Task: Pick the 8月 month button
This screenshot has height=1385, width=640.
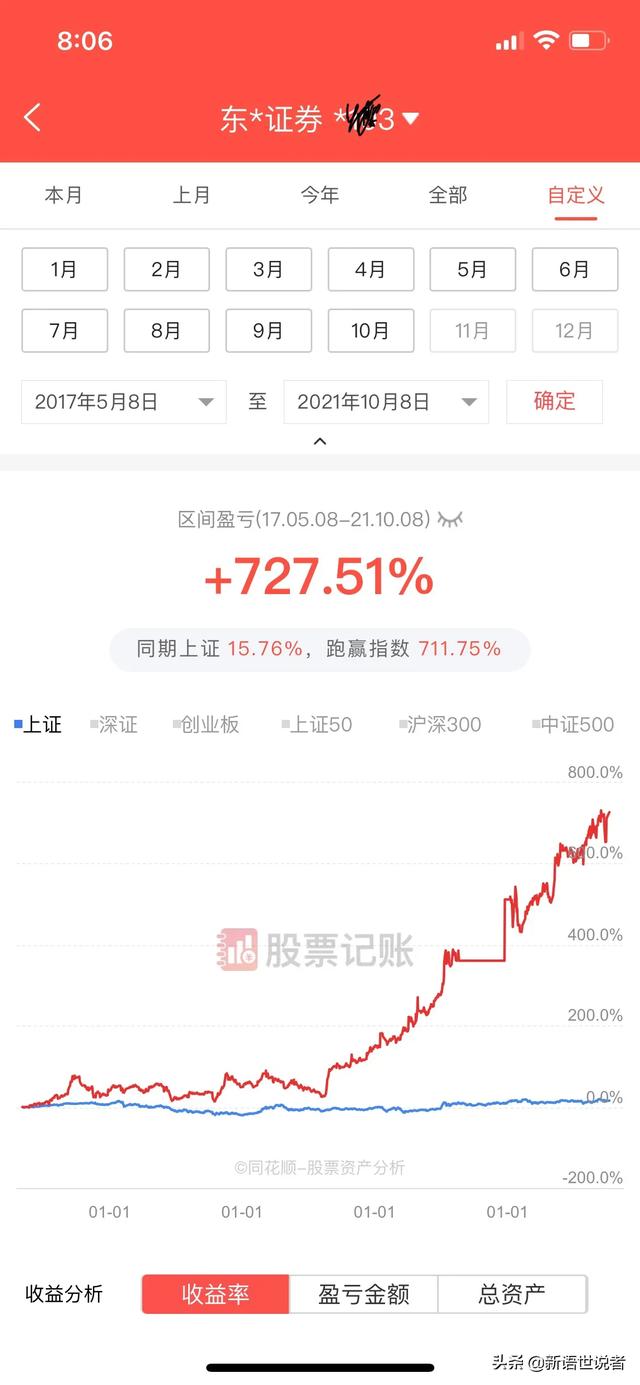Action: click(166, 330)
